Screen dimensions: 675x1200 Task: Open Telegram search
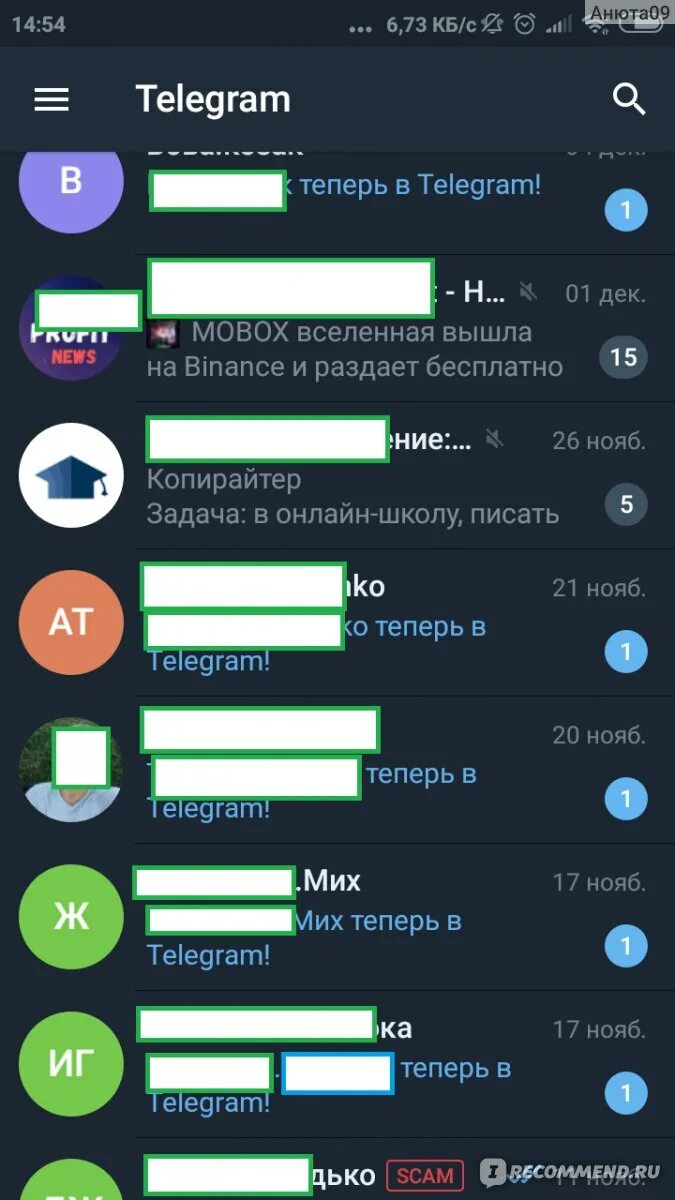tap(629, 99)
